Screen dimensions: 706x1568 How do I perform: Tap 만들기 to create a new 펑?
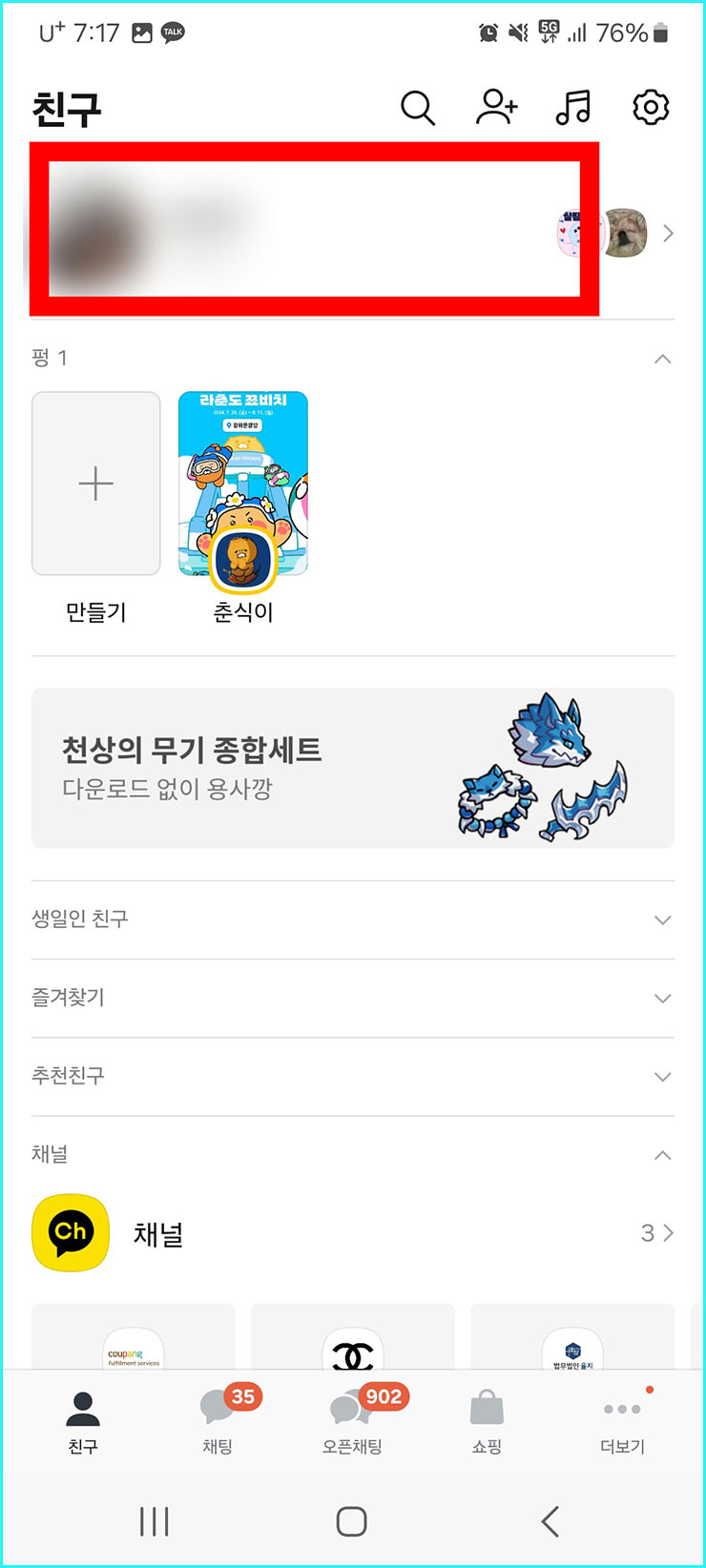point(95,484)
